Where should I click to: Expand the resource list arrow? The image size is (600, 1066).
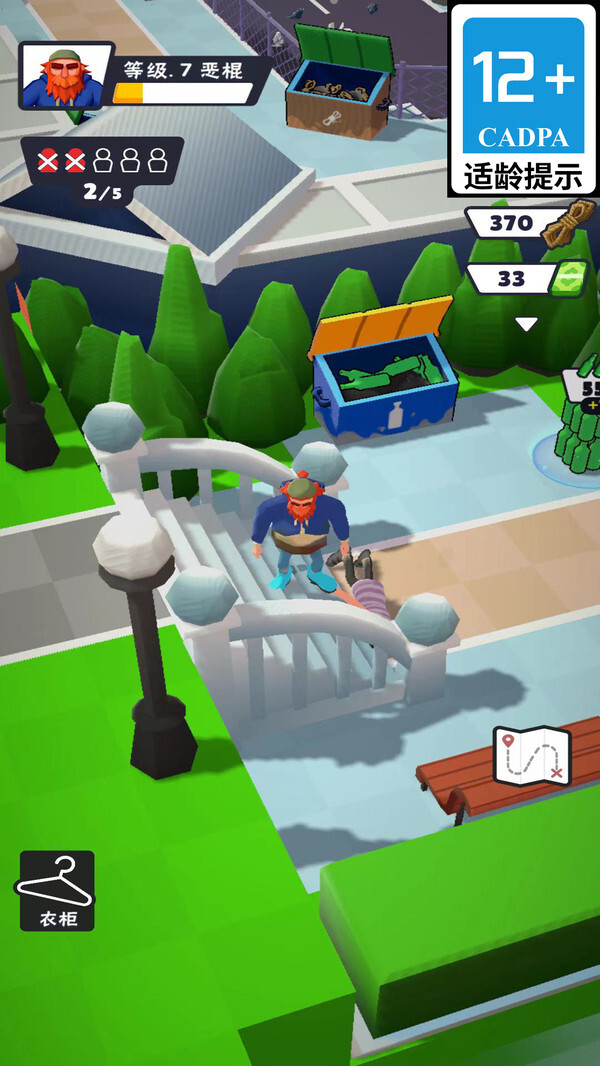(526, 324)
